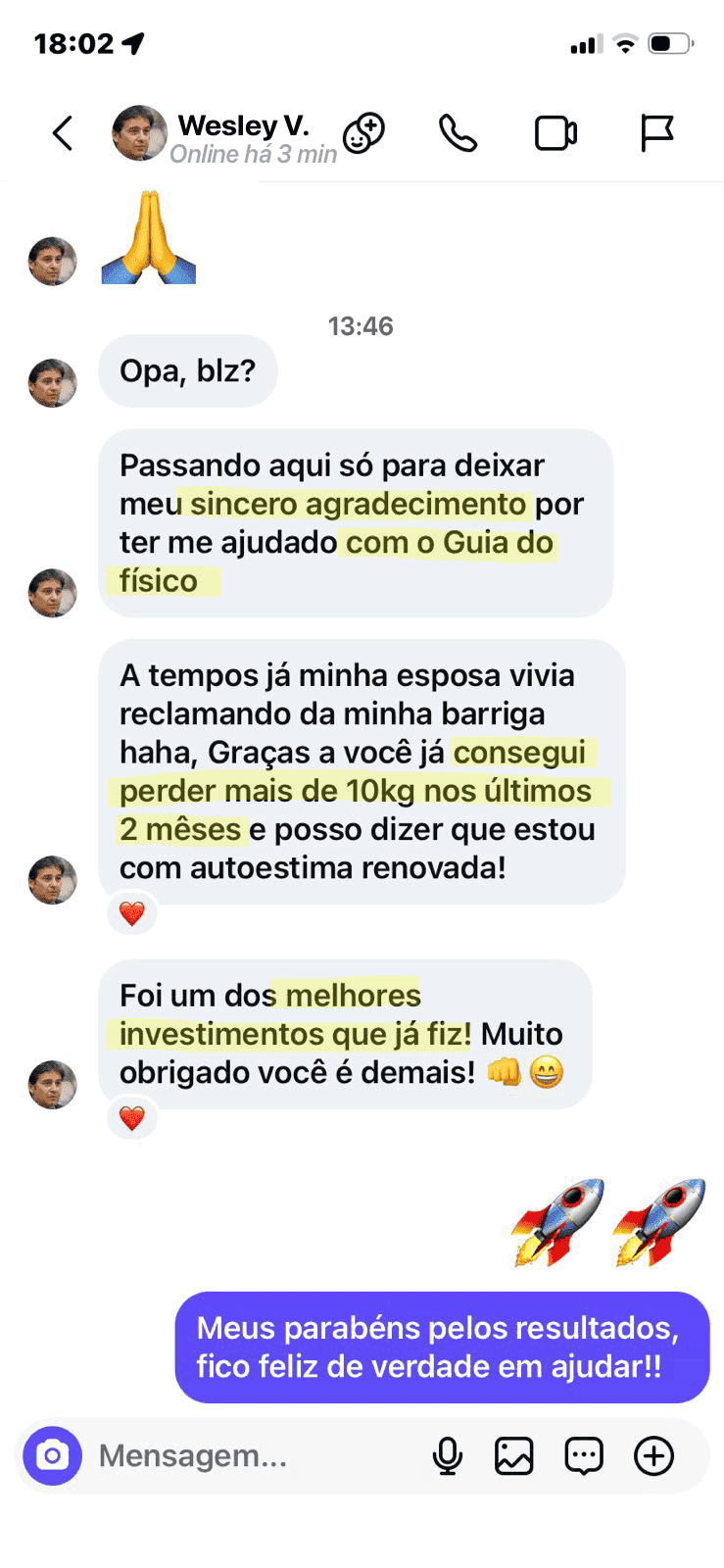Open the stickers and GIFs picker
The height and width of the screenshot is (1568, 724).
pyautogui.click(x=584, y=1456)
